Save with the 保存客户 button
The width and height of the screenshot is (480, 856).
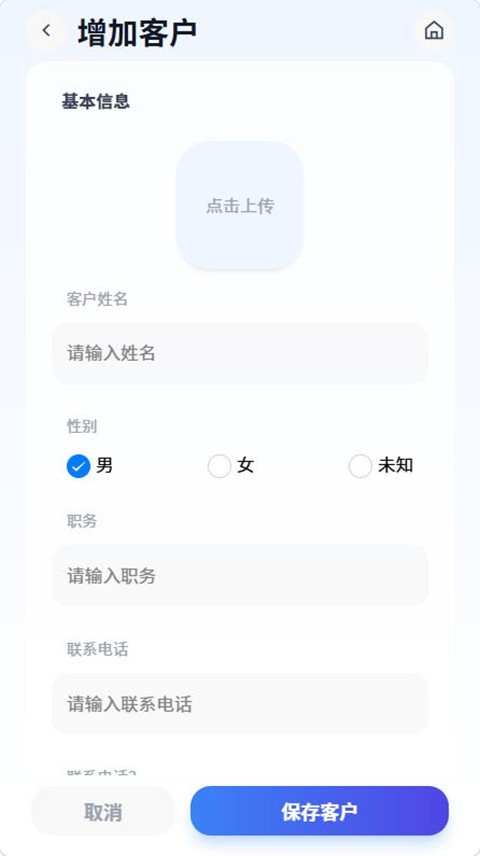click(319, 811)
